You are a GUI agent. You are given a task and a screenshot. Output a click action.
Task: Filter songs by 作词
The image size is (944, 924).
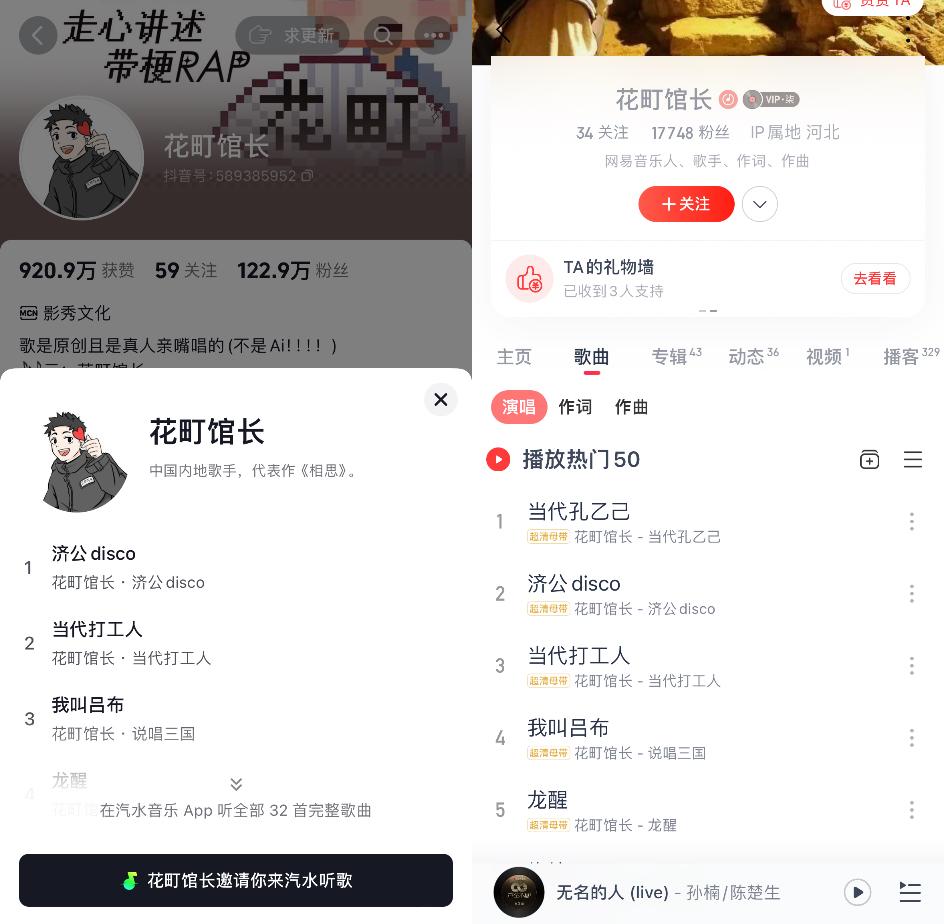pos(575,407)
